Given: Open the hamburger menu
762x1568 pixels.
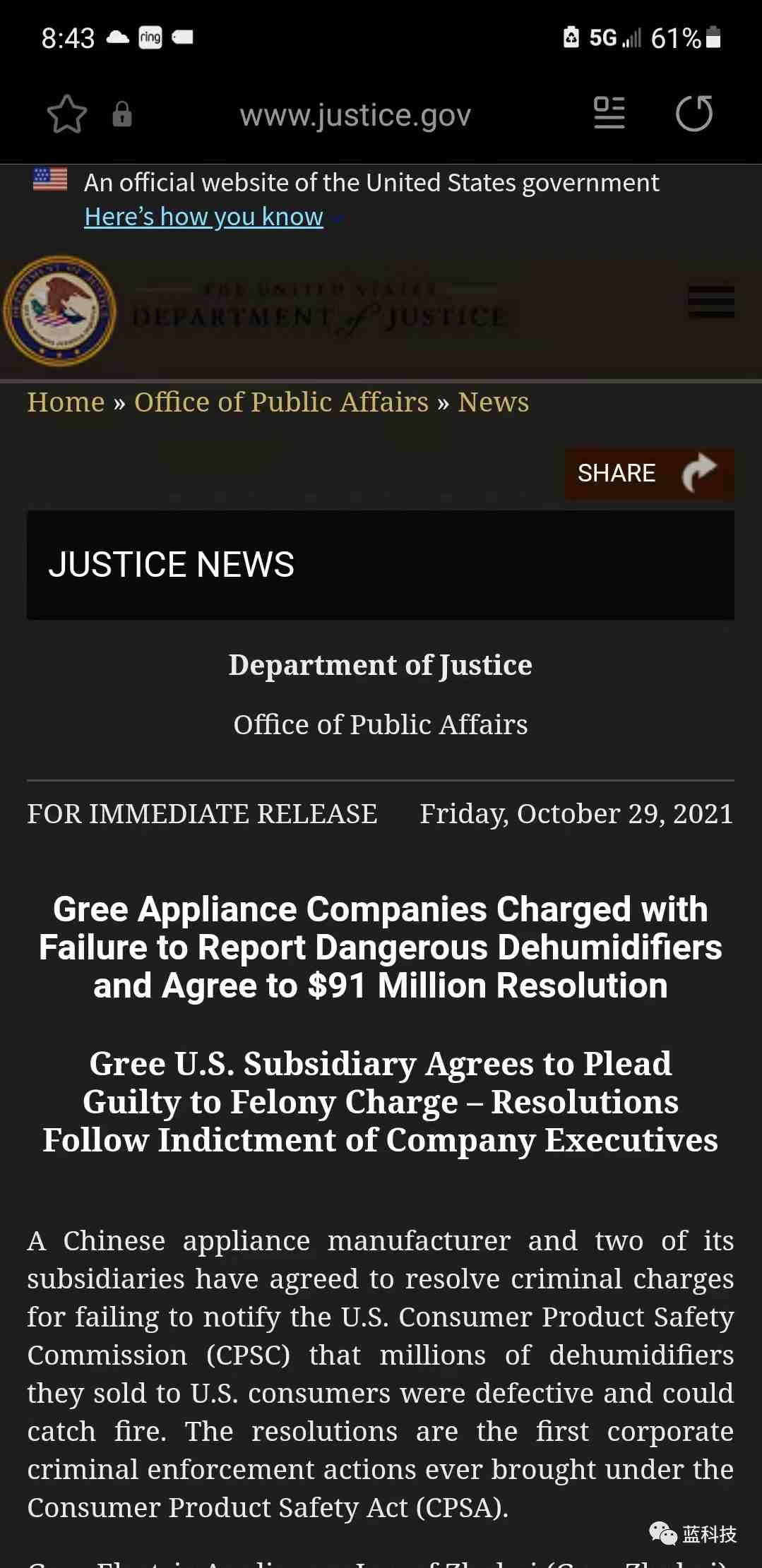Looking at the screenshot, I should [x=711, y=302].
